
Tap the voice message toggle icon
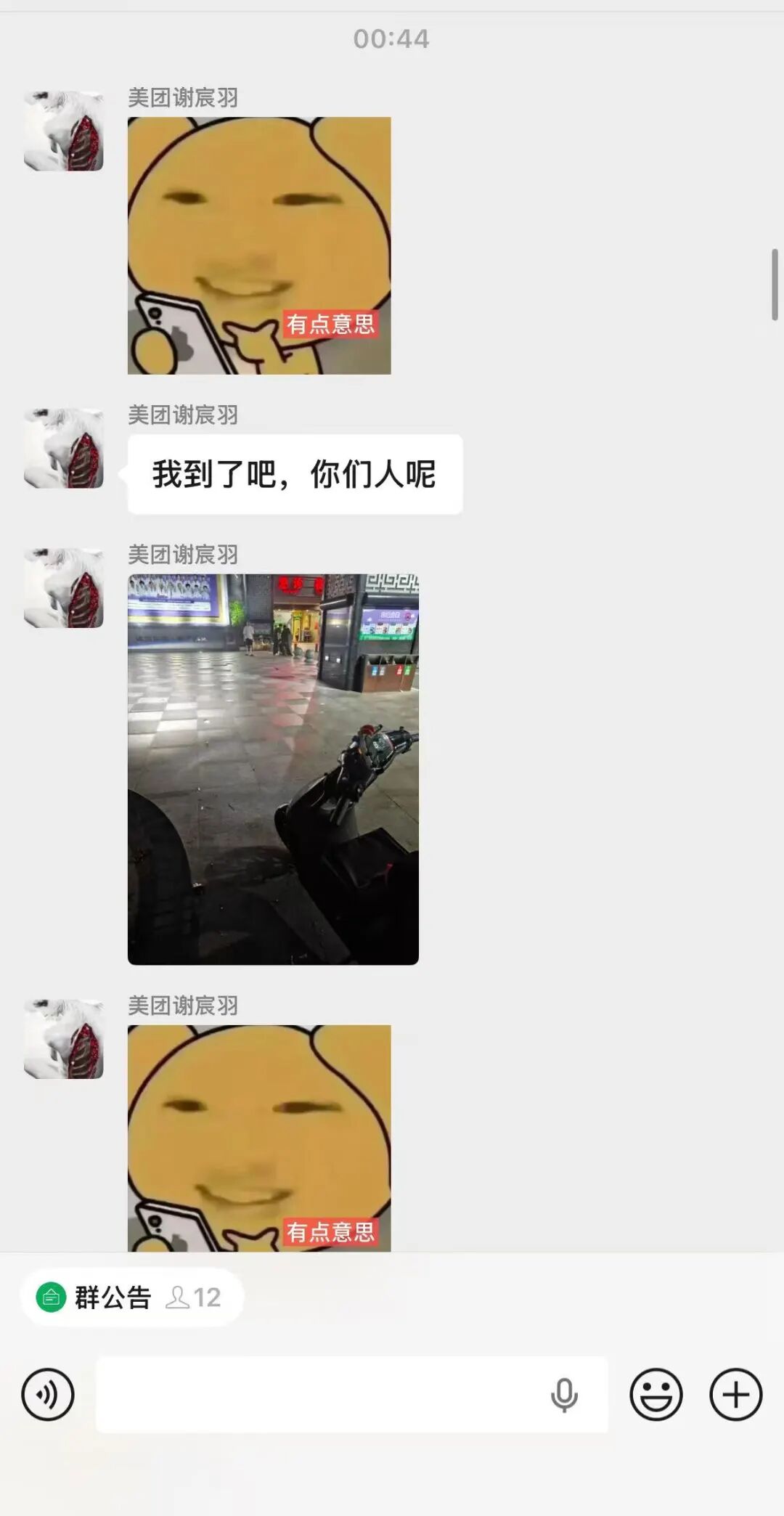(x=48, y=1395)
